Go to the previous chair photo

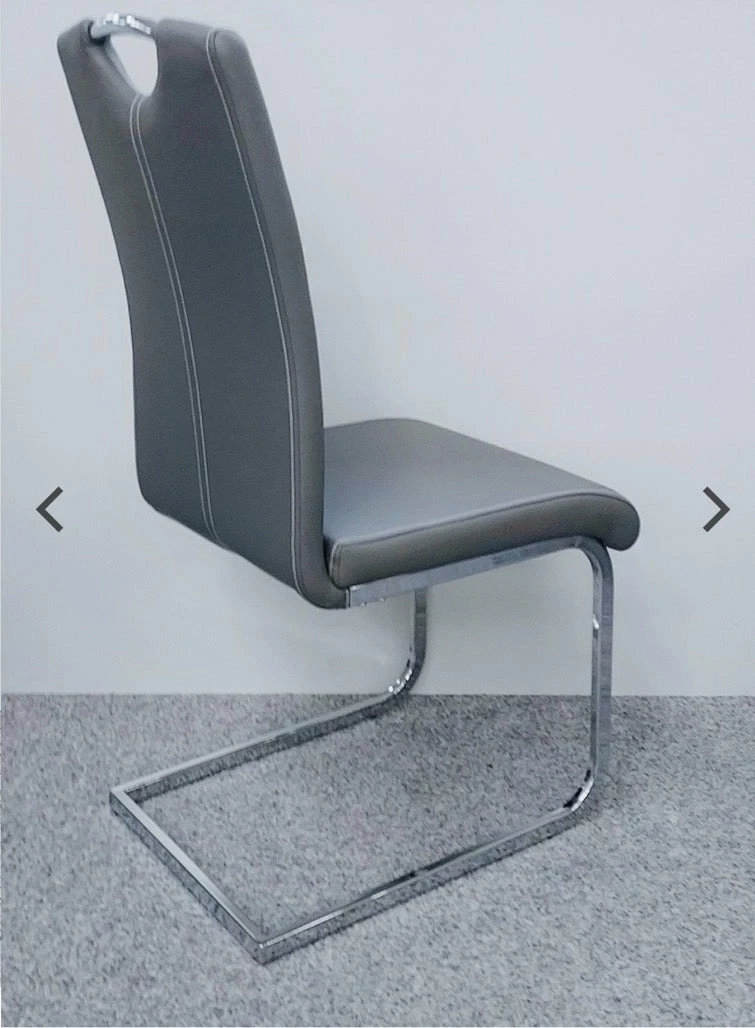click(x=50, y=509)
